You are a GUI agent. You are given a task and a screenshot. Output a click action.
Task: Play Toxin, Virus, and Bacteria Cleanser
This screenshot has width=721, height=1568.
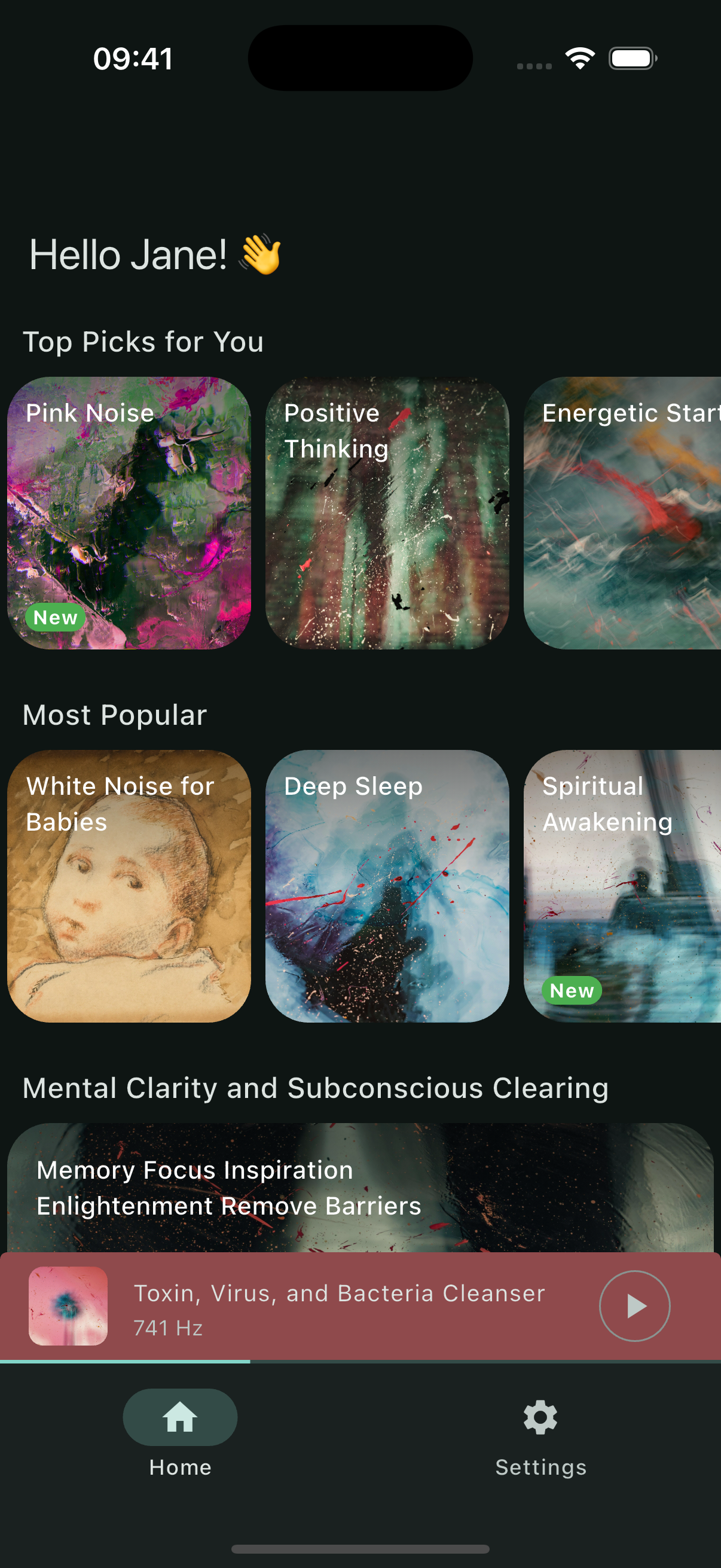pos(634,1305)
